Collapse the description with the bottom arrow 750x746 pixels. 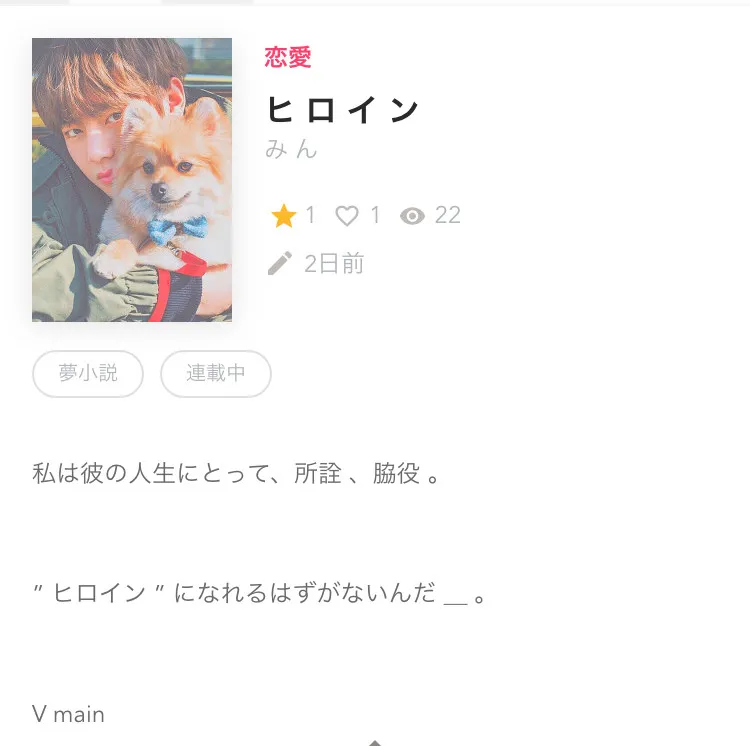[x=375, y=743]
